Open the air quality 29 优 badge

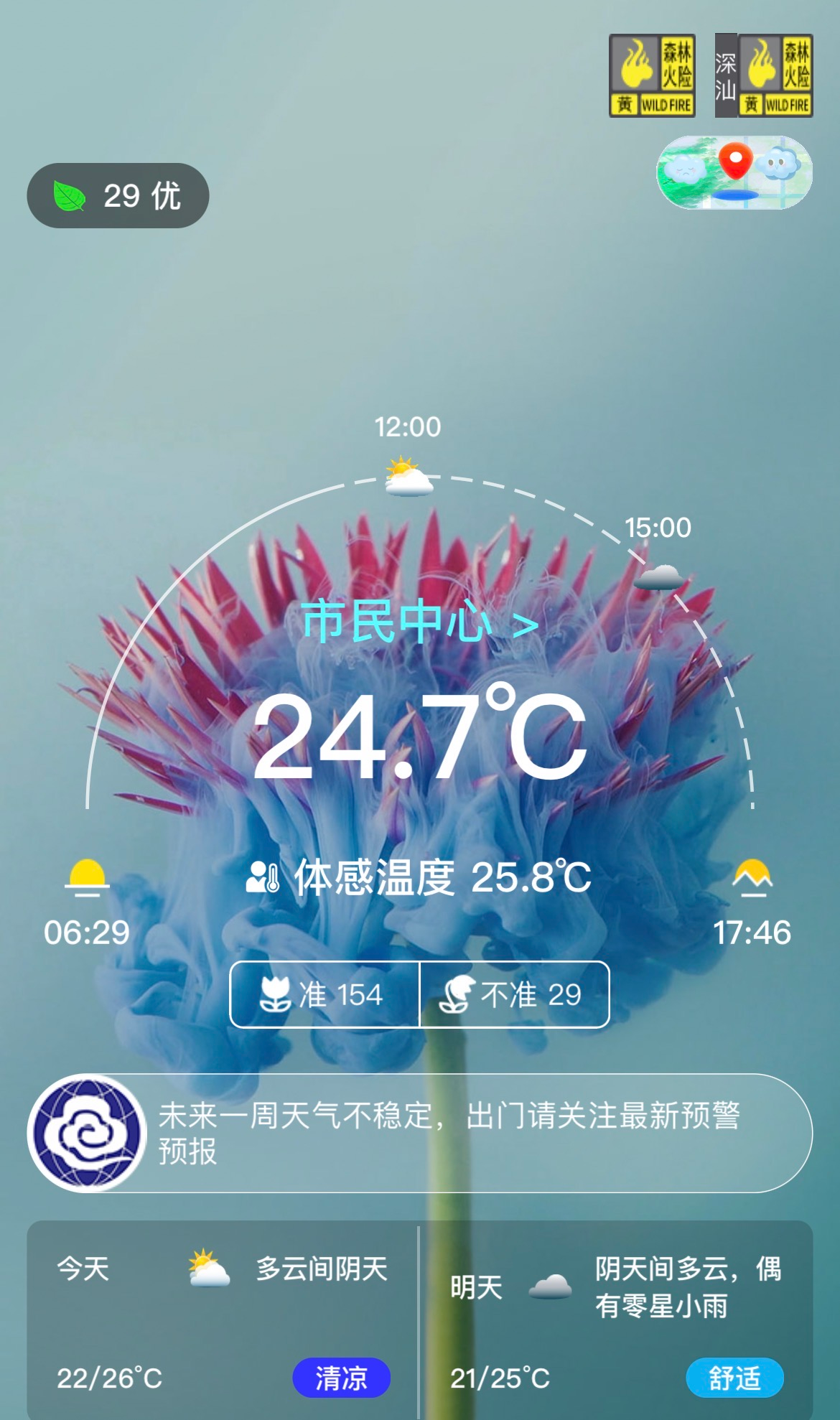click(x=118, y=195)
